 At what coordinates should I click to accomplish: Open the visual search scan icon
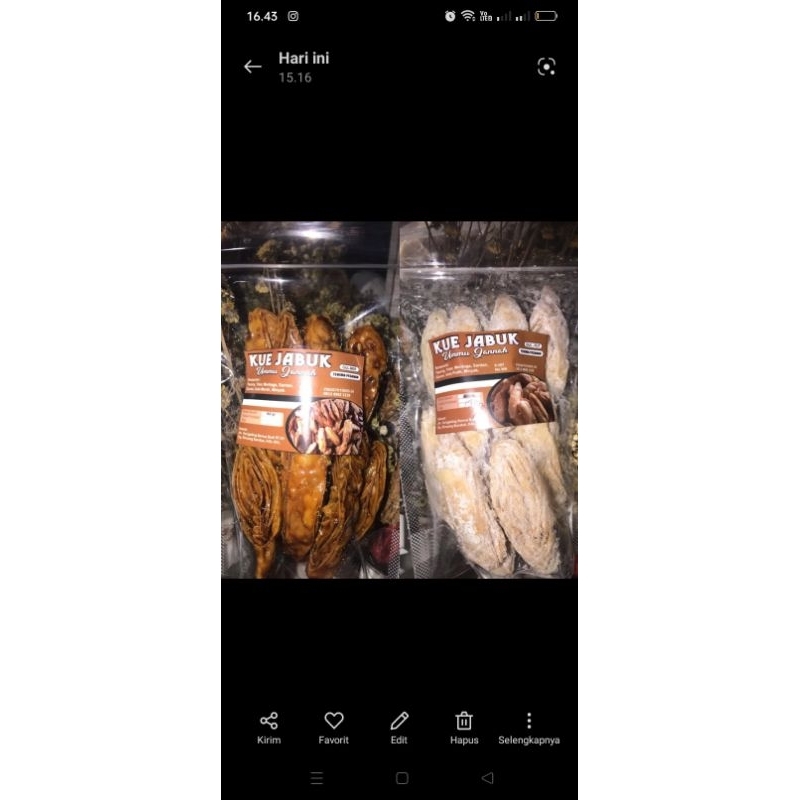(x=546, y=67)
